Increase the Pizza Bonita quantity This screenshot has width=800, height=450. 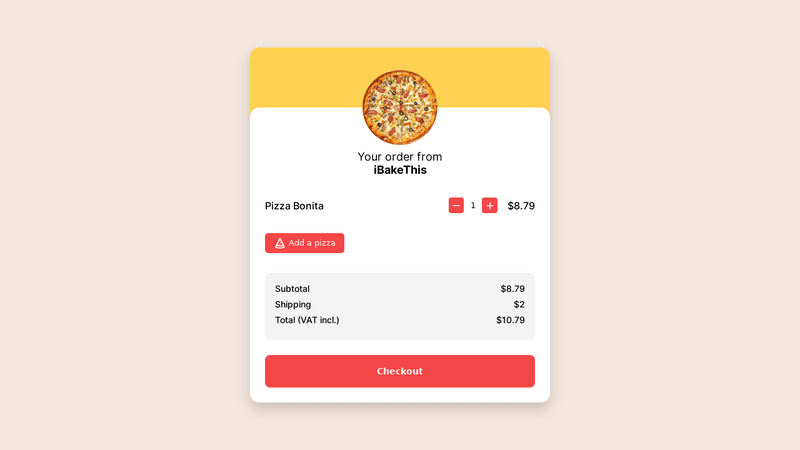pyautogui.click(x=490, y=205)
